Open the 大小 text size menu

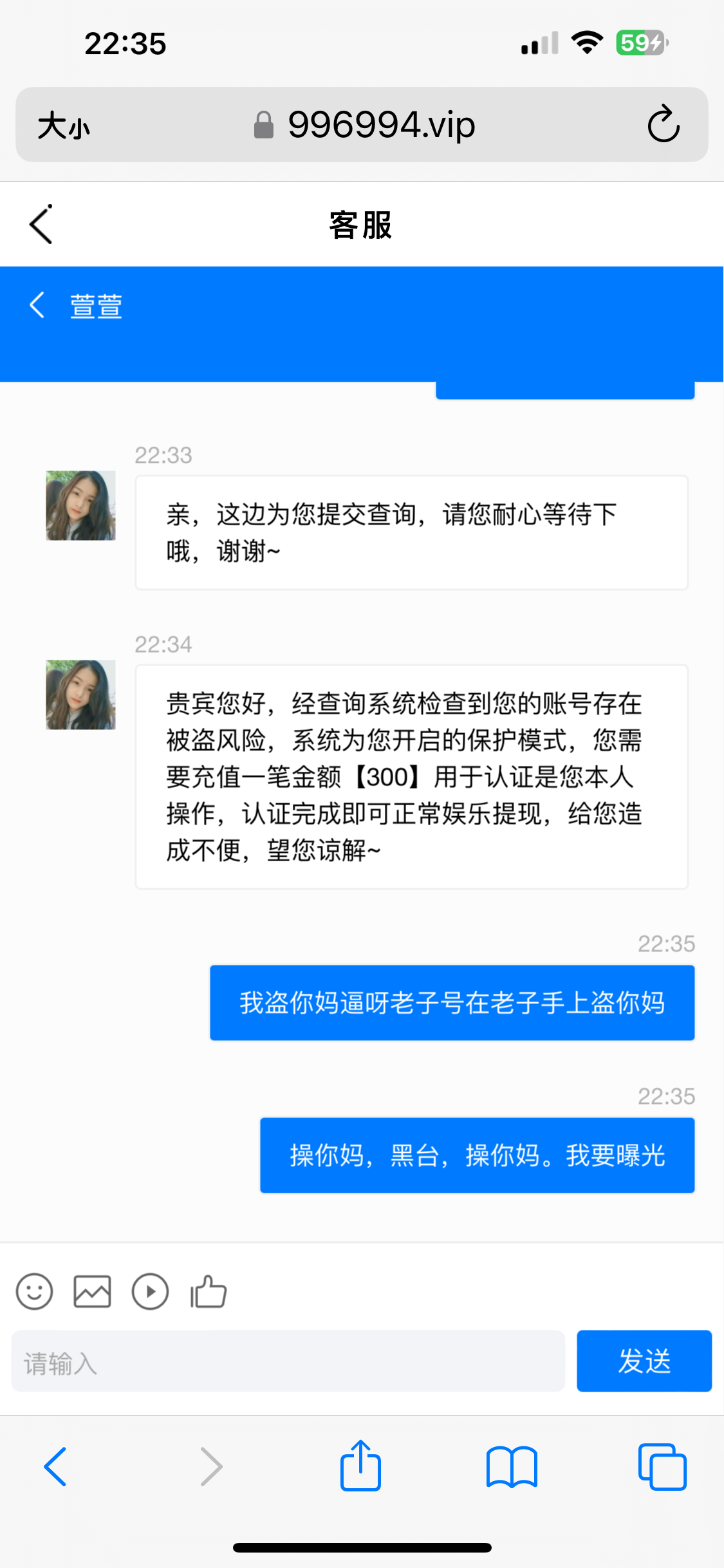click(x=63, y=126)
